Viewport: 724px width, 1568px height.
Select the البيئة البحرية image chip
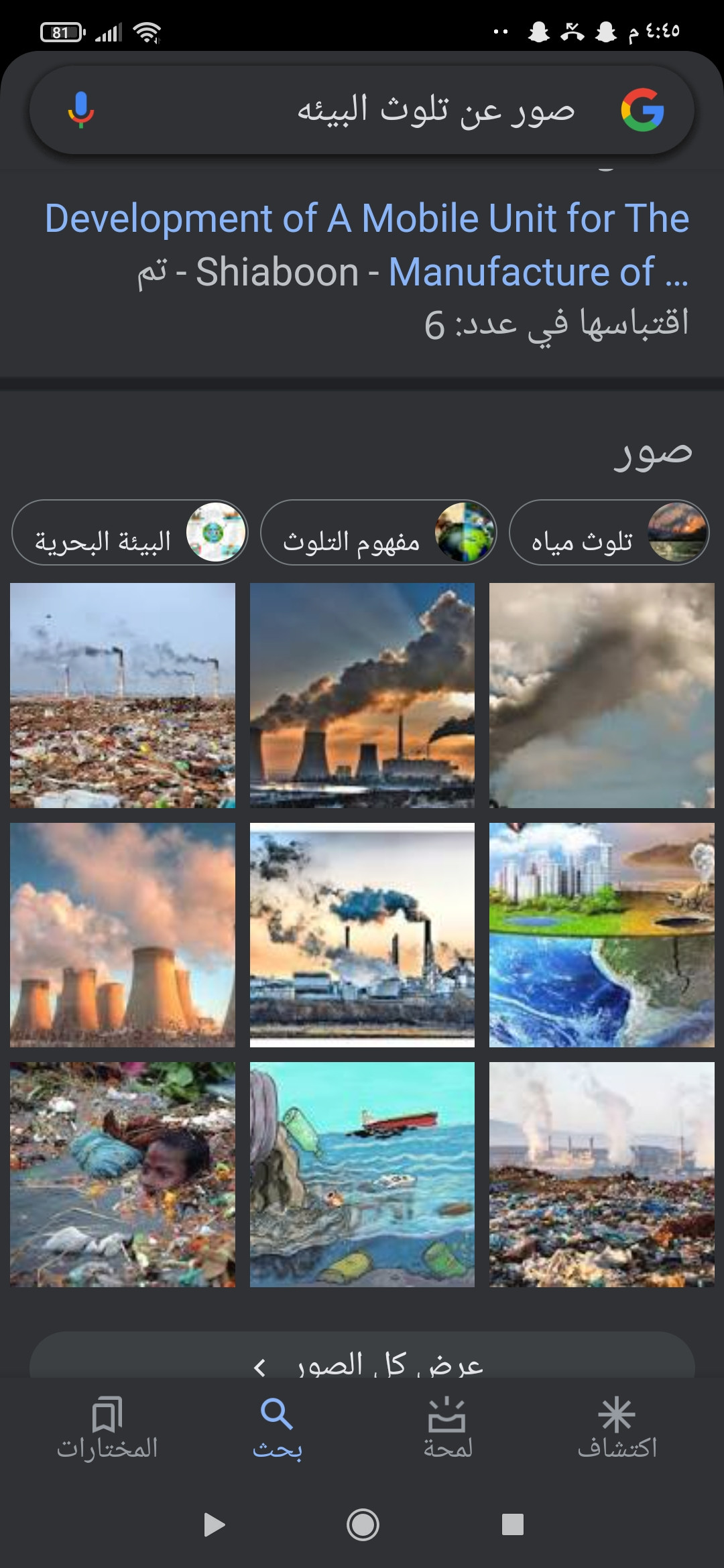coord(130,533)
